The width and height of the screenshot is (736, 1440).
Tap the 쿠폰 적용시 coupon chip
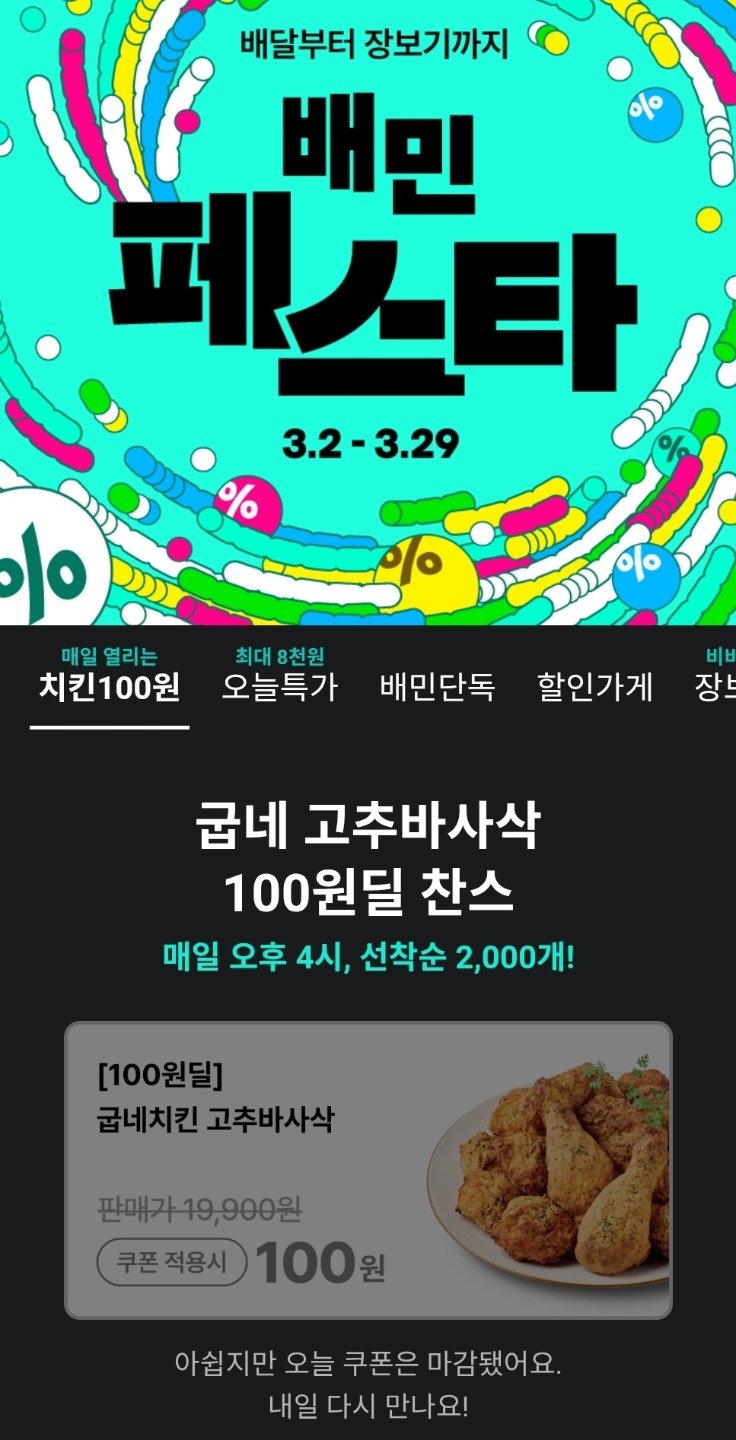(x=171, y=1262)
